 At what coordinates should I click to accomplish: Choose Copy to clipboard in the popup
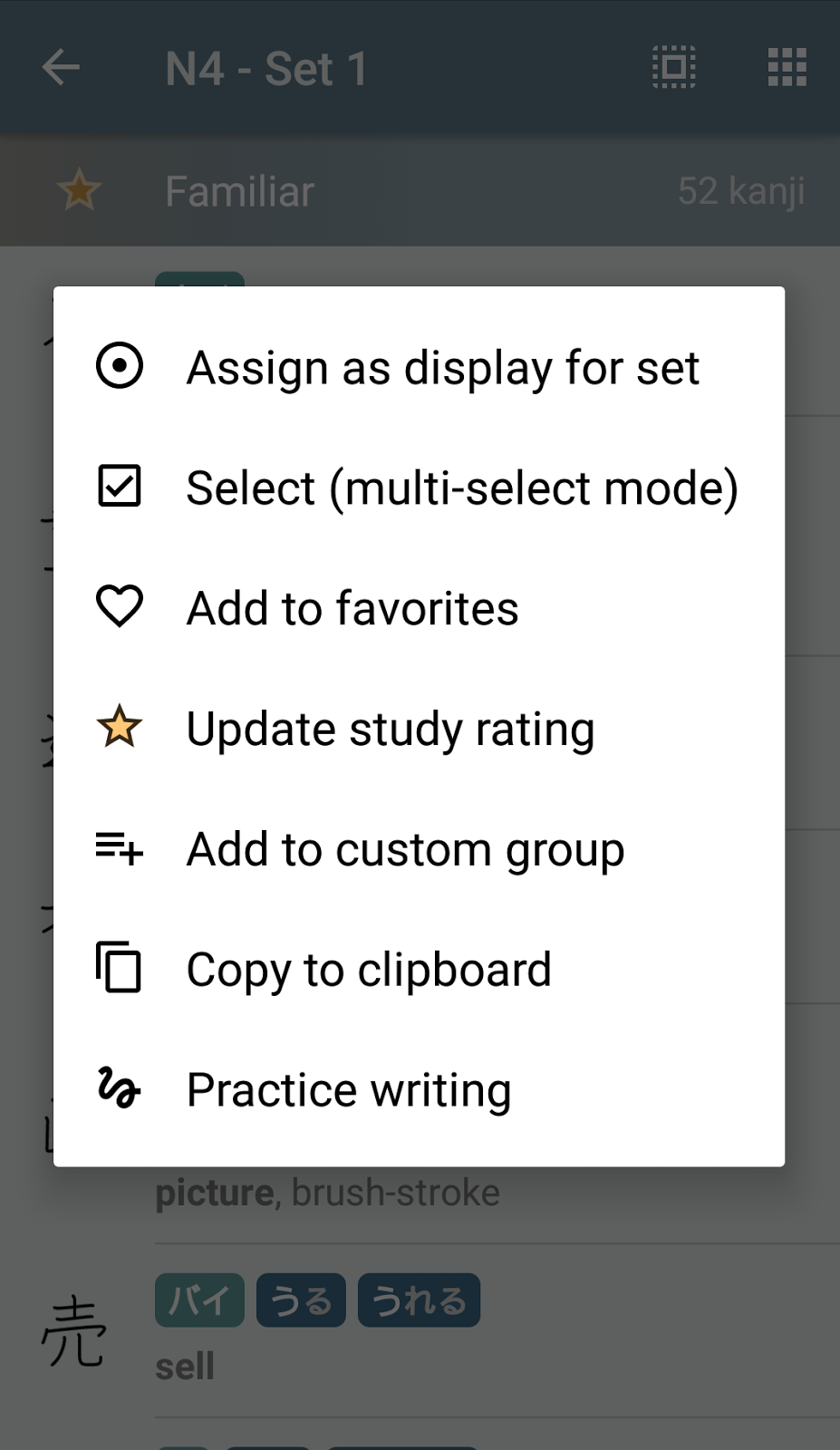[368, 968]
